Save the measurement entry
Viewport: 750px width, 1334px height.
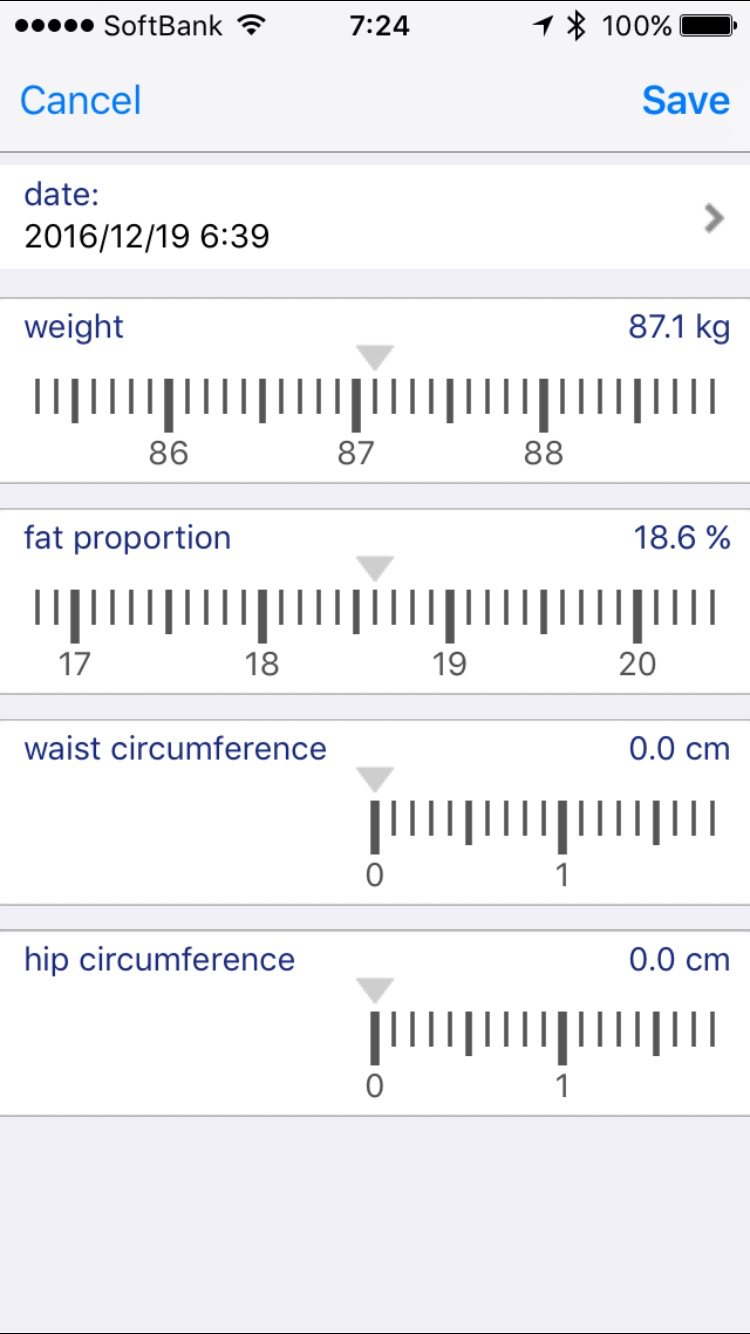pos(685,100)
